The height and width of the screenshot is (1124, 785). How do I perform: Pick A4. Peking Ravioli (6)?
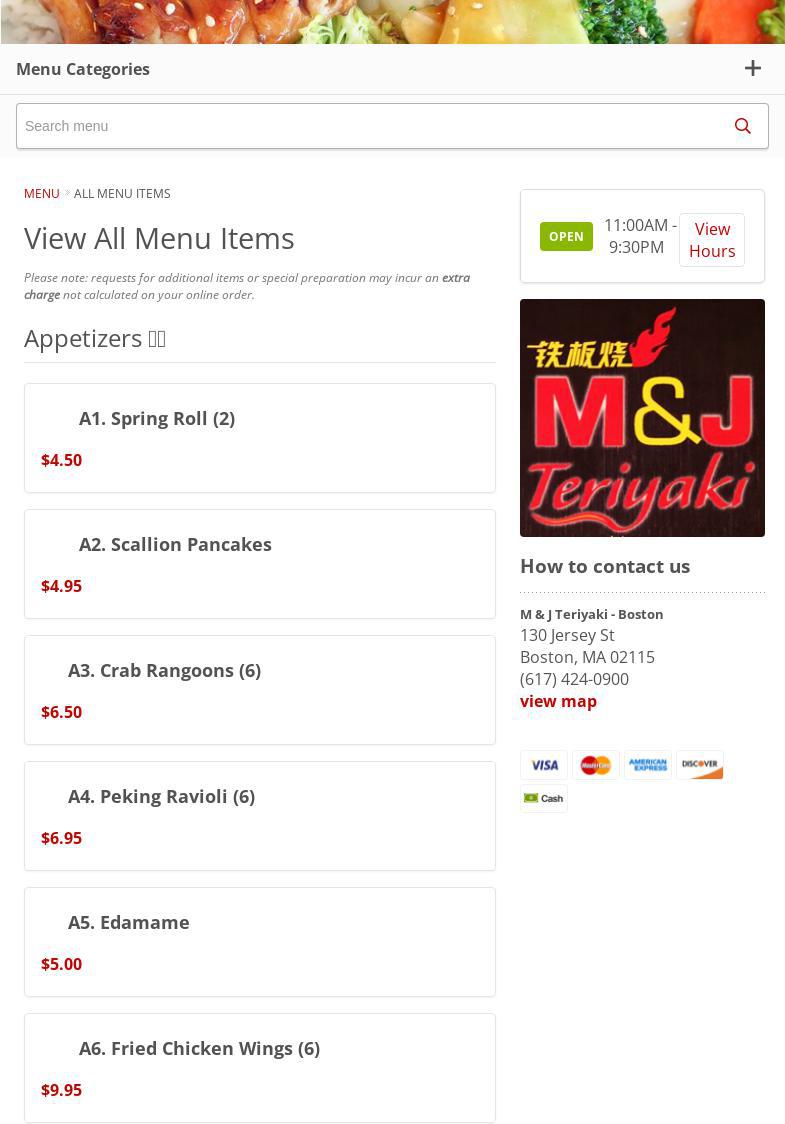(161, 797)
